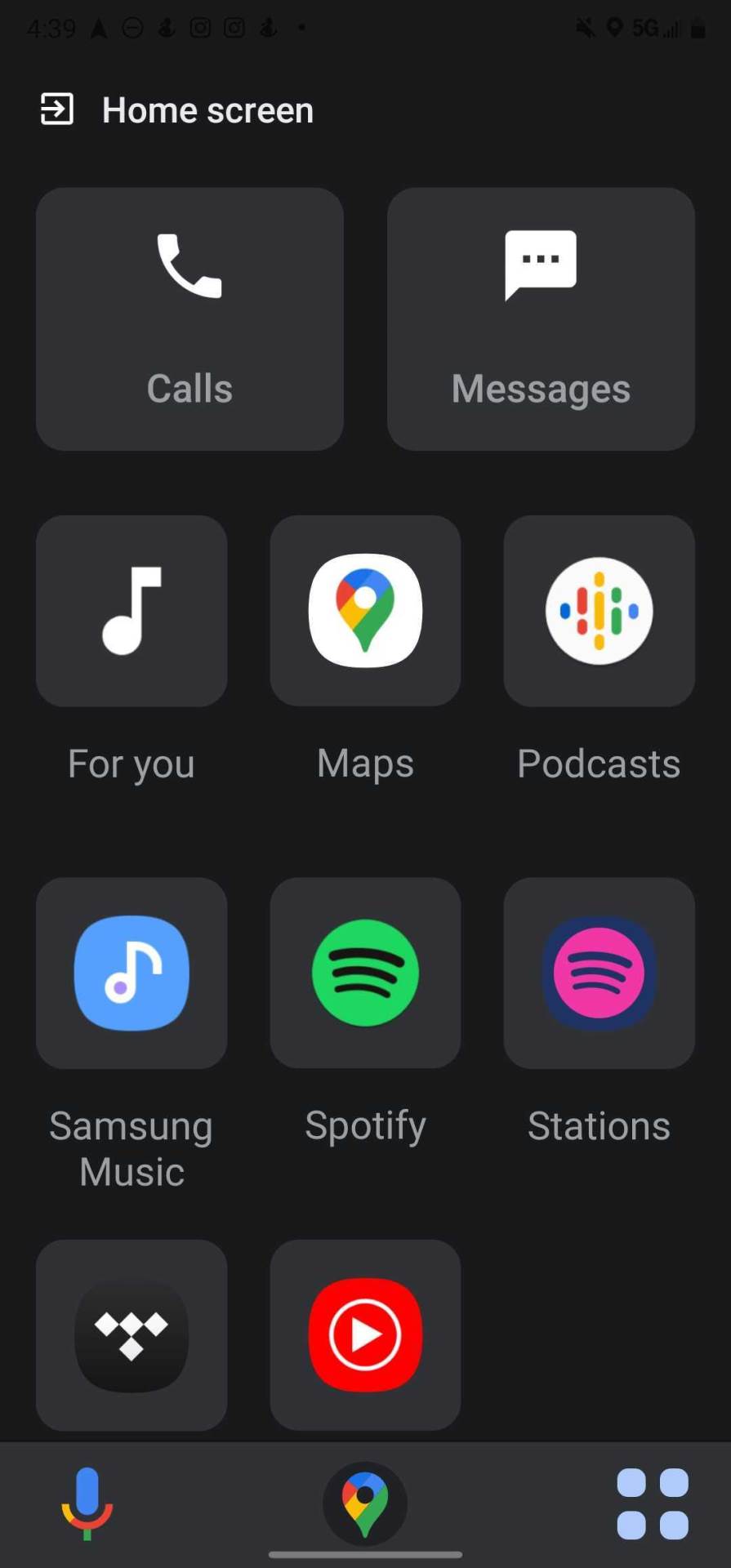Launch the For you music tile
The width and height of the screenshot is (731, 1568).
click(x=131, y=611)
